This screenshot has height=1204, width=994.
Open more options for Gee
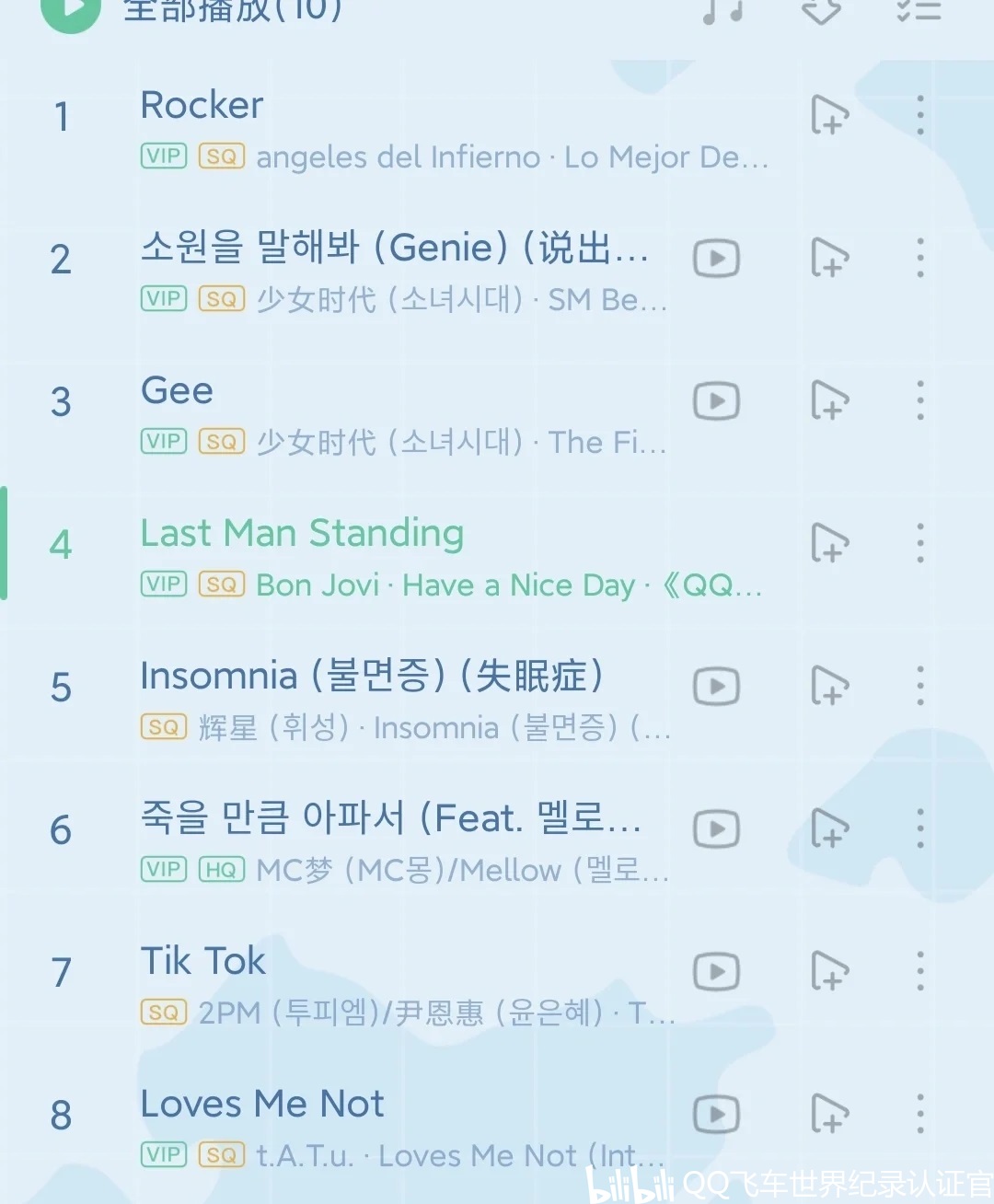[x=919, y=401]
